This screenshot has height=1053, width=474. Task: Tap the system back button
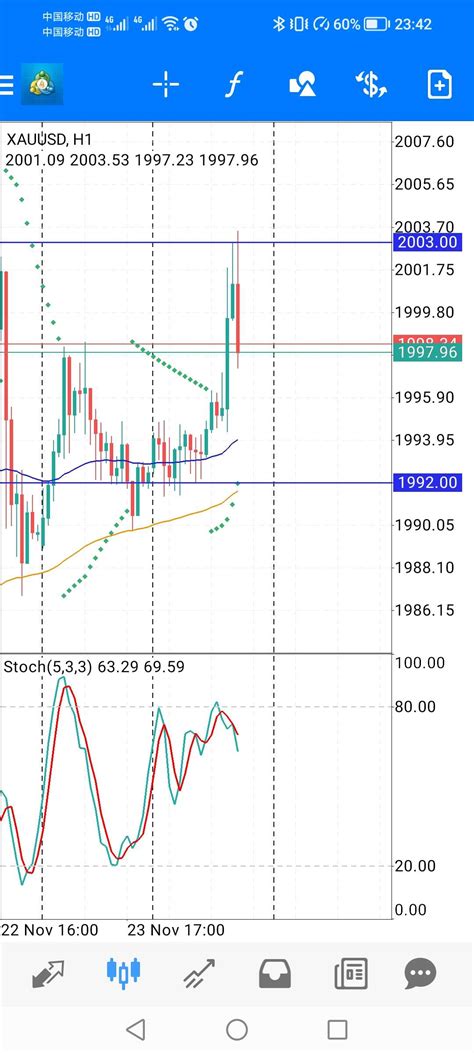136,1029
